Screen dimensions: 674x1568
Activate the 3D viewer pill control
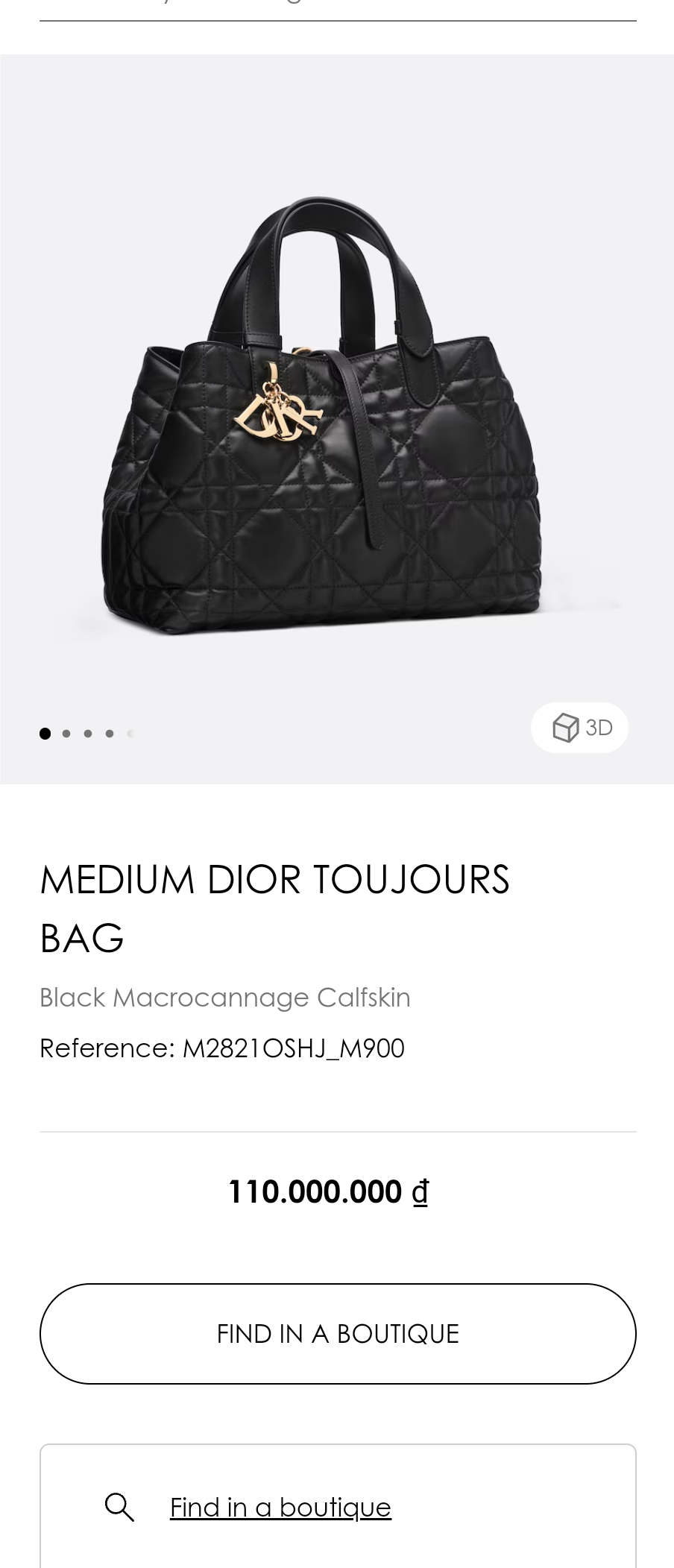pyautogui.click(x=580, y=726)
